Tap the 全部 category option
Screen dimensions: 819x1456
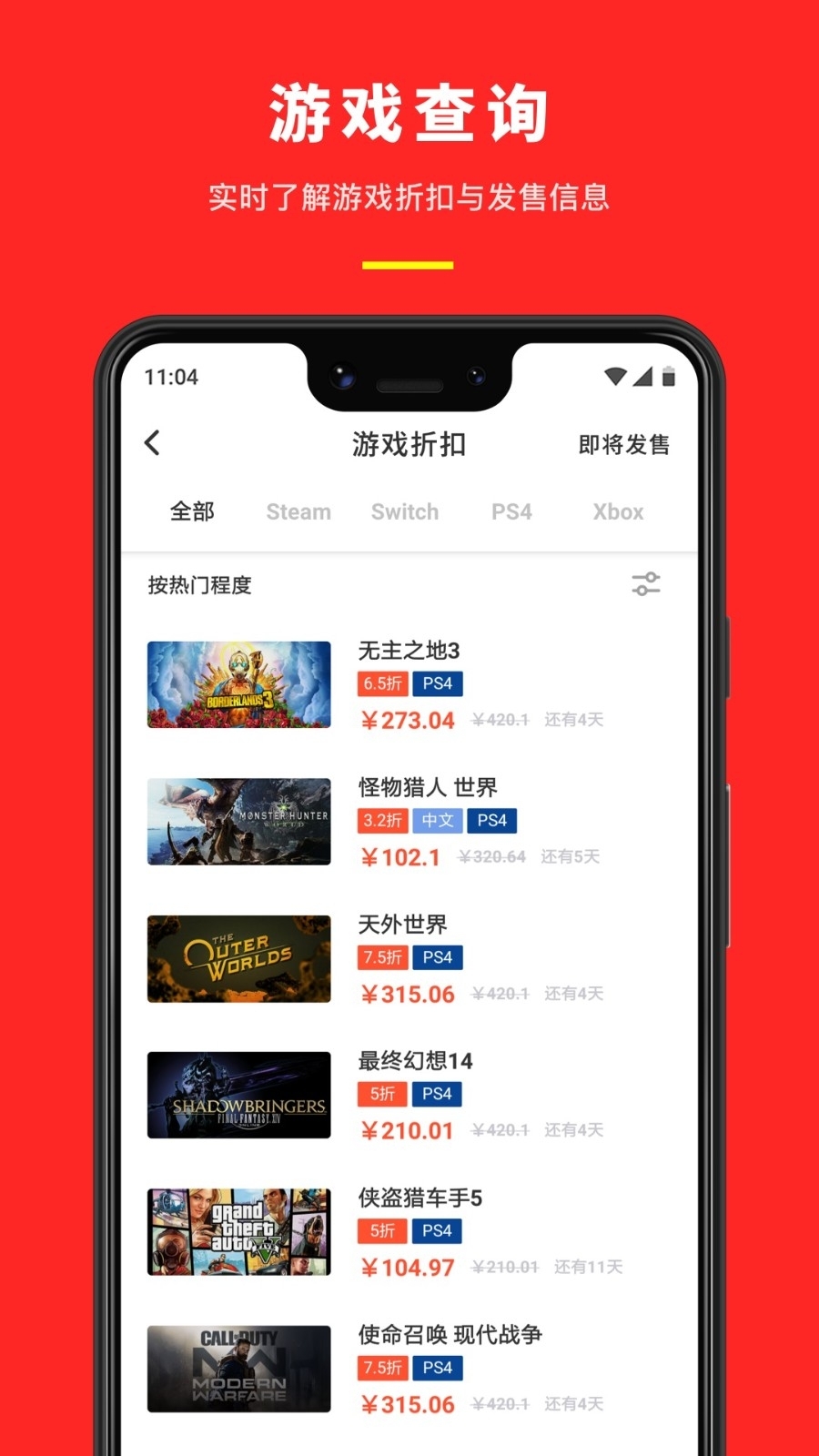[191, 511]
